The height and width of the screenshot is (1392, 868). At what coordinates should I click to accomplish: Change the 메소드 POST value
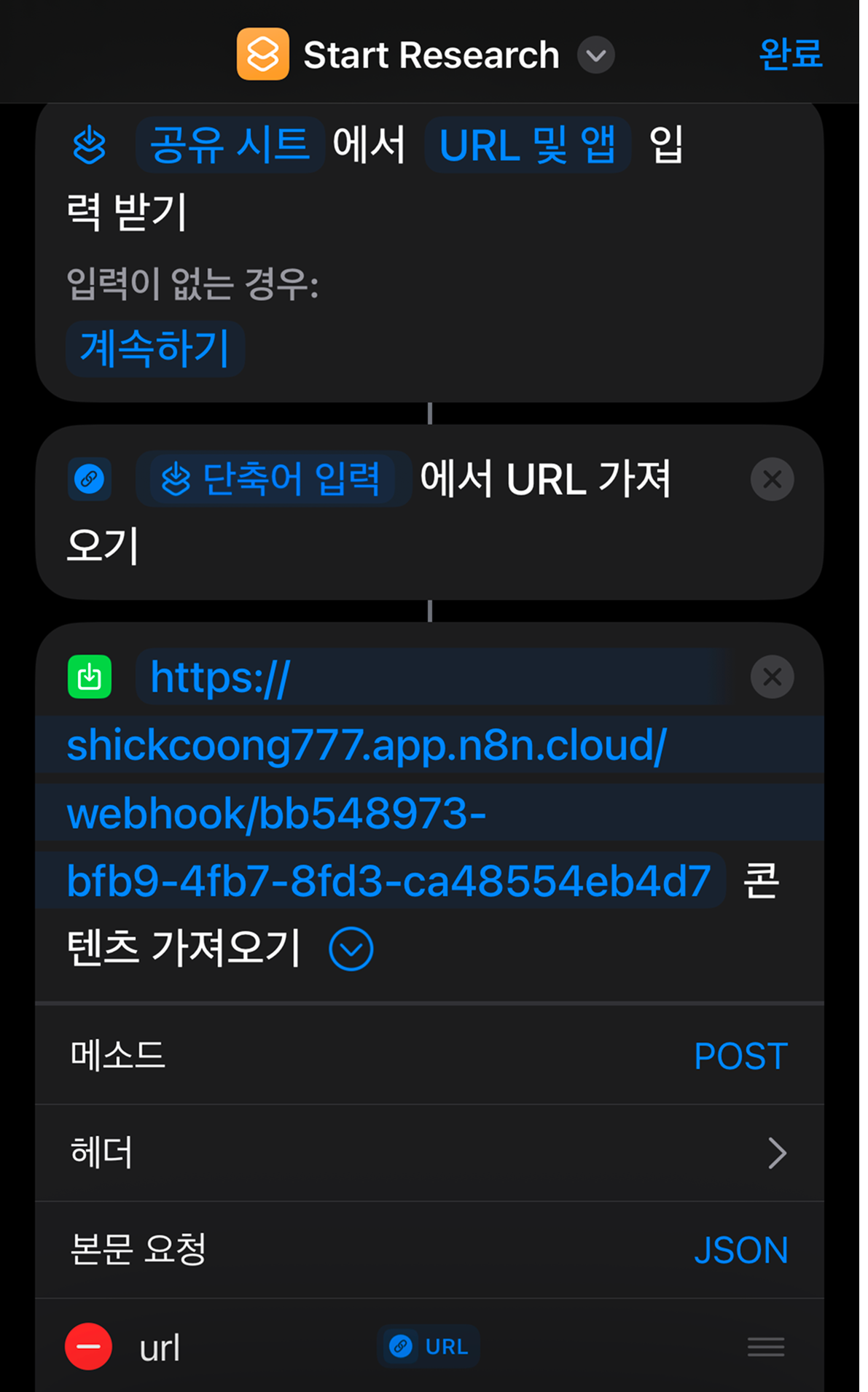tap(740, 1056)
